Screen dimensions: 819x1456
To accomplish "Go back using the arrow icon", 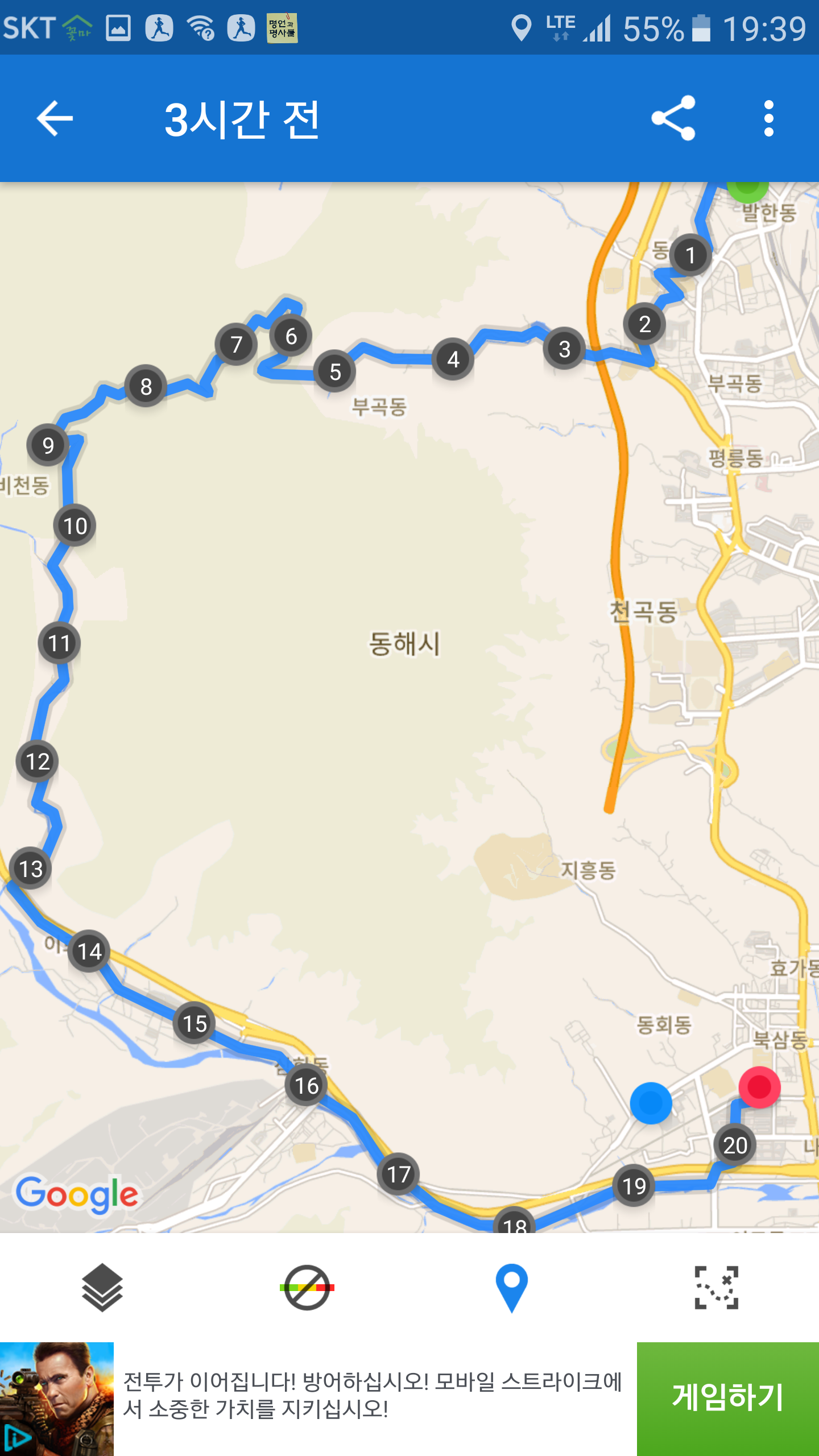I will click(55, 118).
